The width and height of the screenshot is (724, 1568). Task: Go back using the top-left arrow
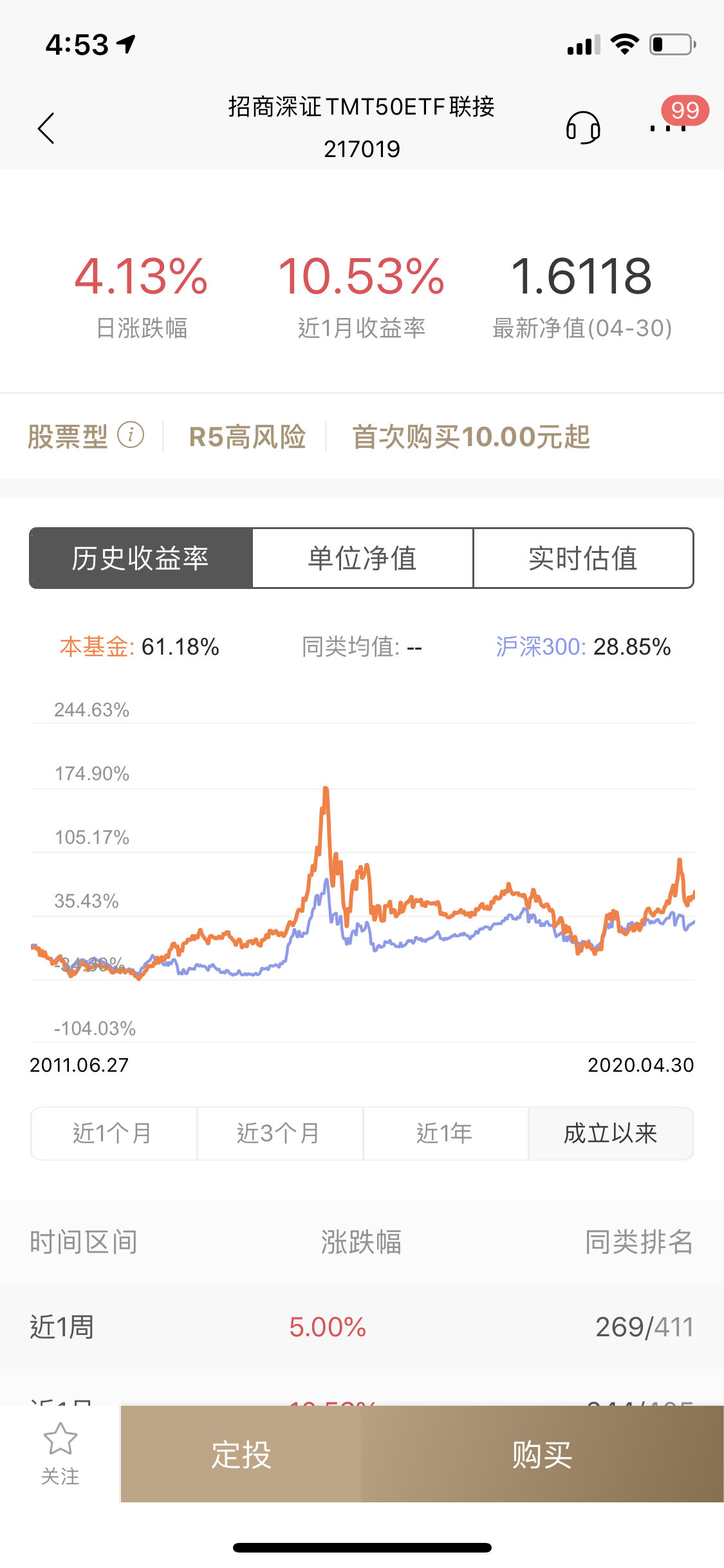pos(46,128)
